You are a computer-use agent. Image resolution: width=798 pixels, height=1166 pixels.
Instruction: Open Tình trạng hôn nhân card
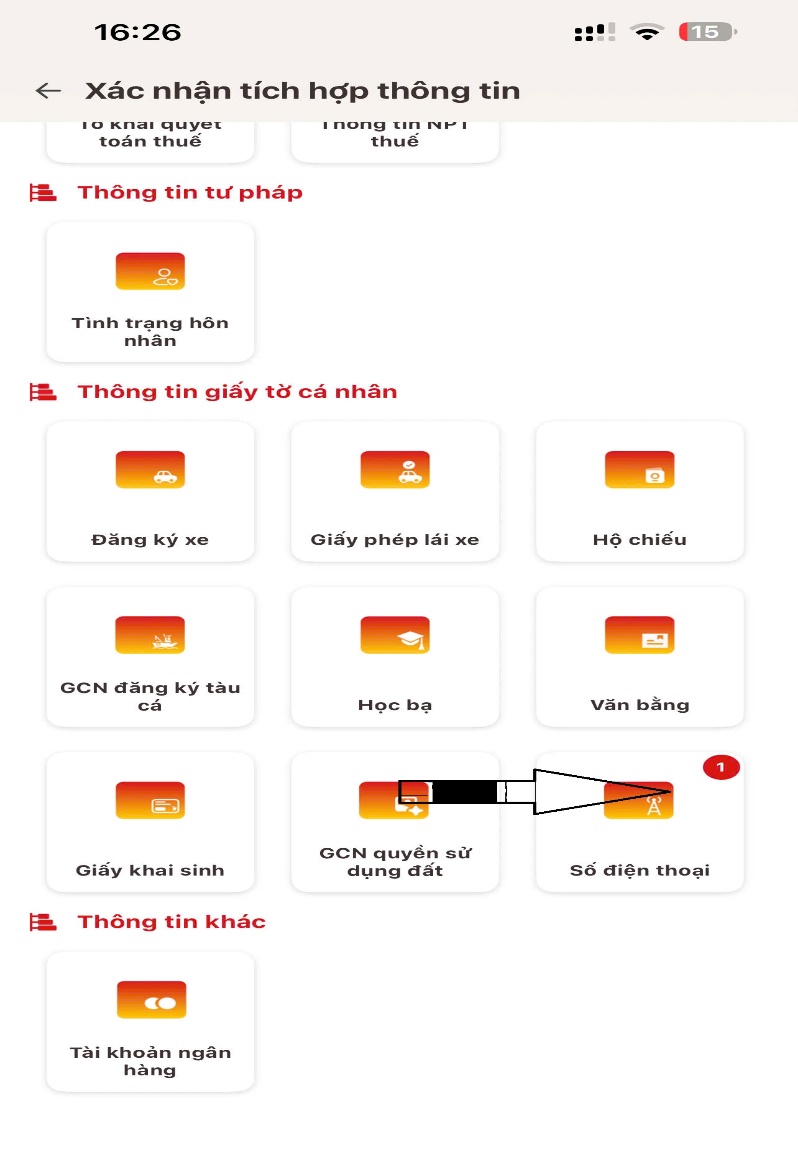(150, 292)
